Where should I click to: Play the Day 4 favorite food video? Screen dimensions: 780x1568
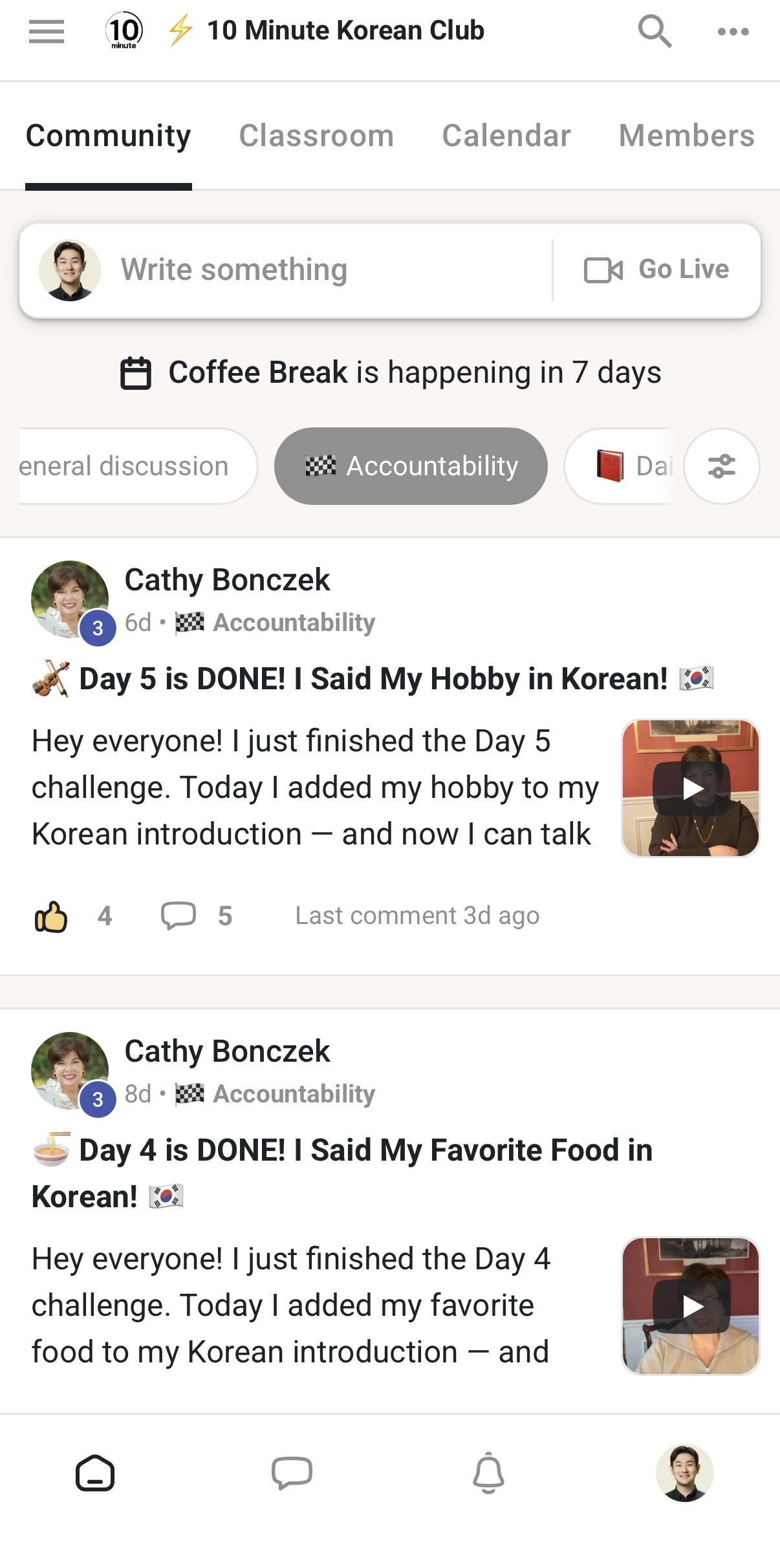691,1306
